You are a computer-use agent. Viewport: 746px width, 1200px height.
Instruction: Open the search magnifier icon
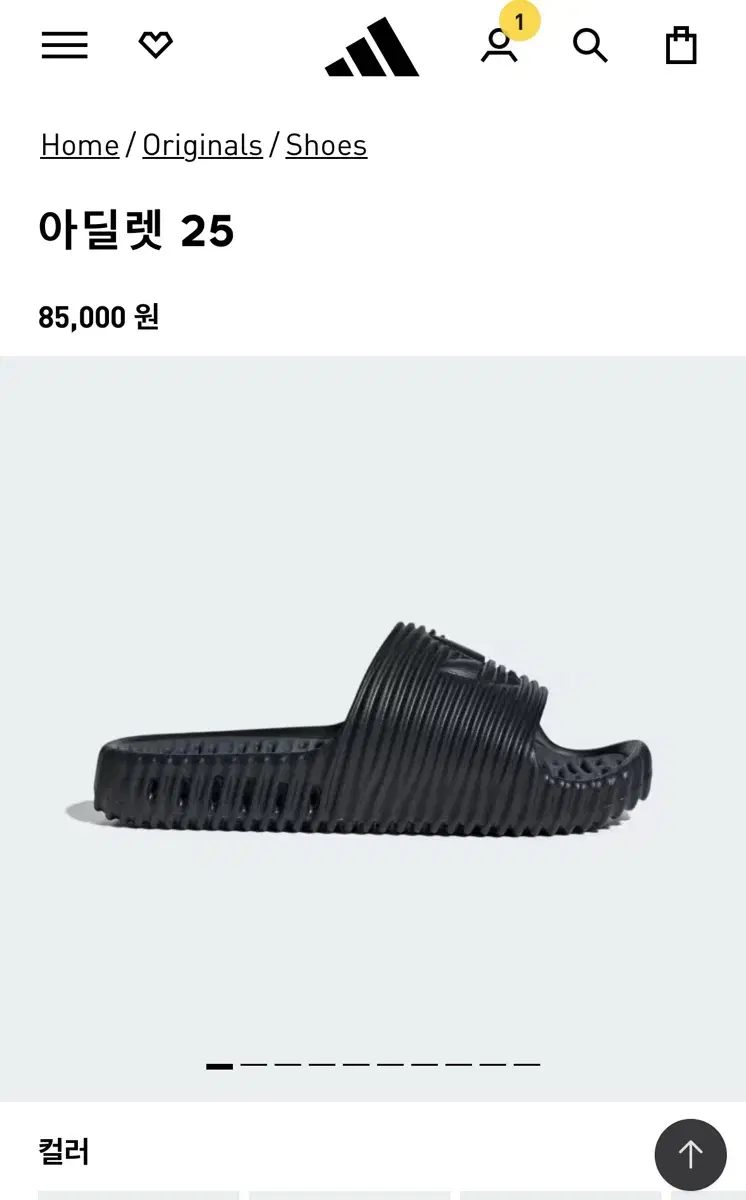590,46
